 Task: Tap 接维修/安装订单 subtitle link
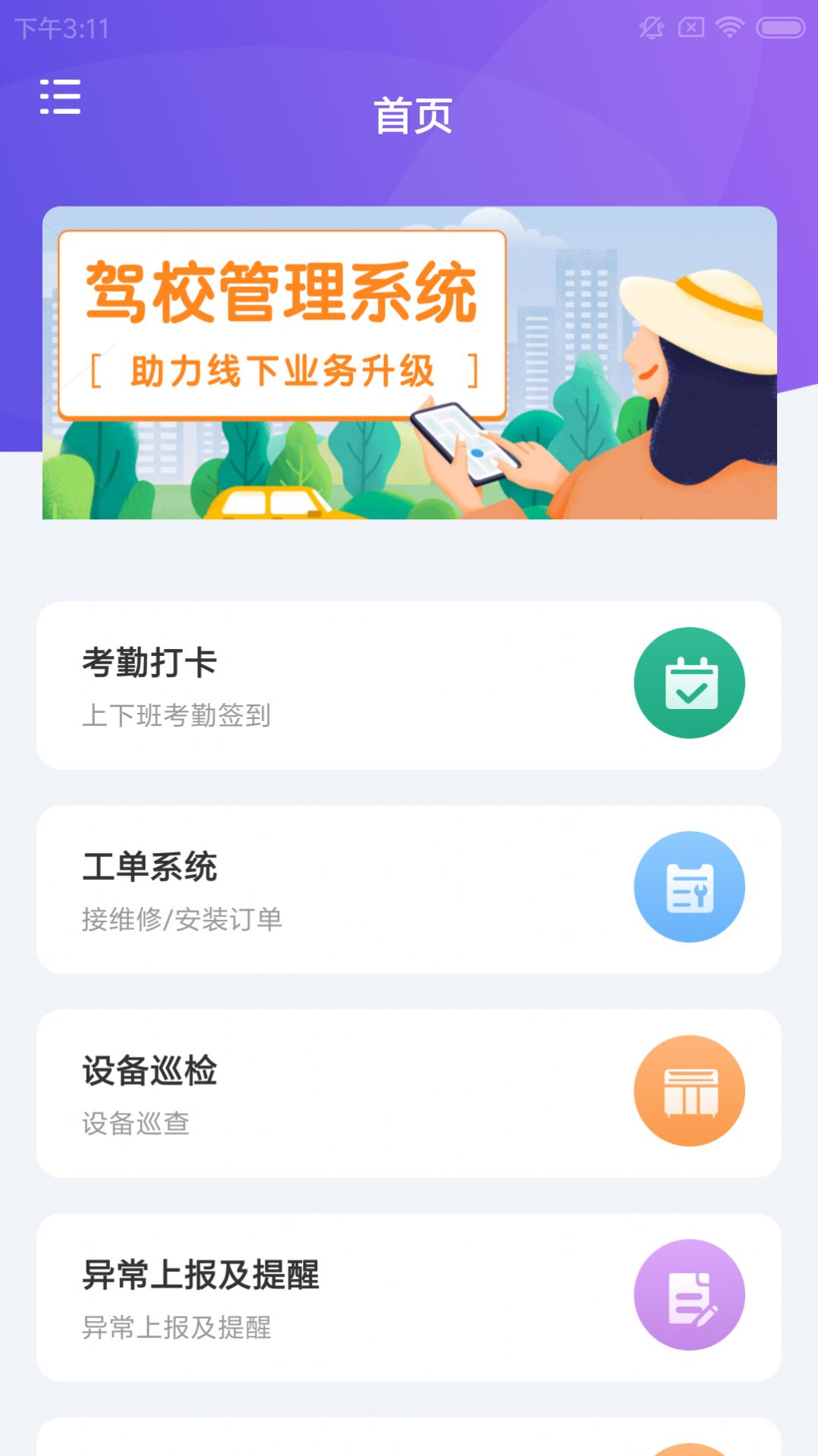183,919
